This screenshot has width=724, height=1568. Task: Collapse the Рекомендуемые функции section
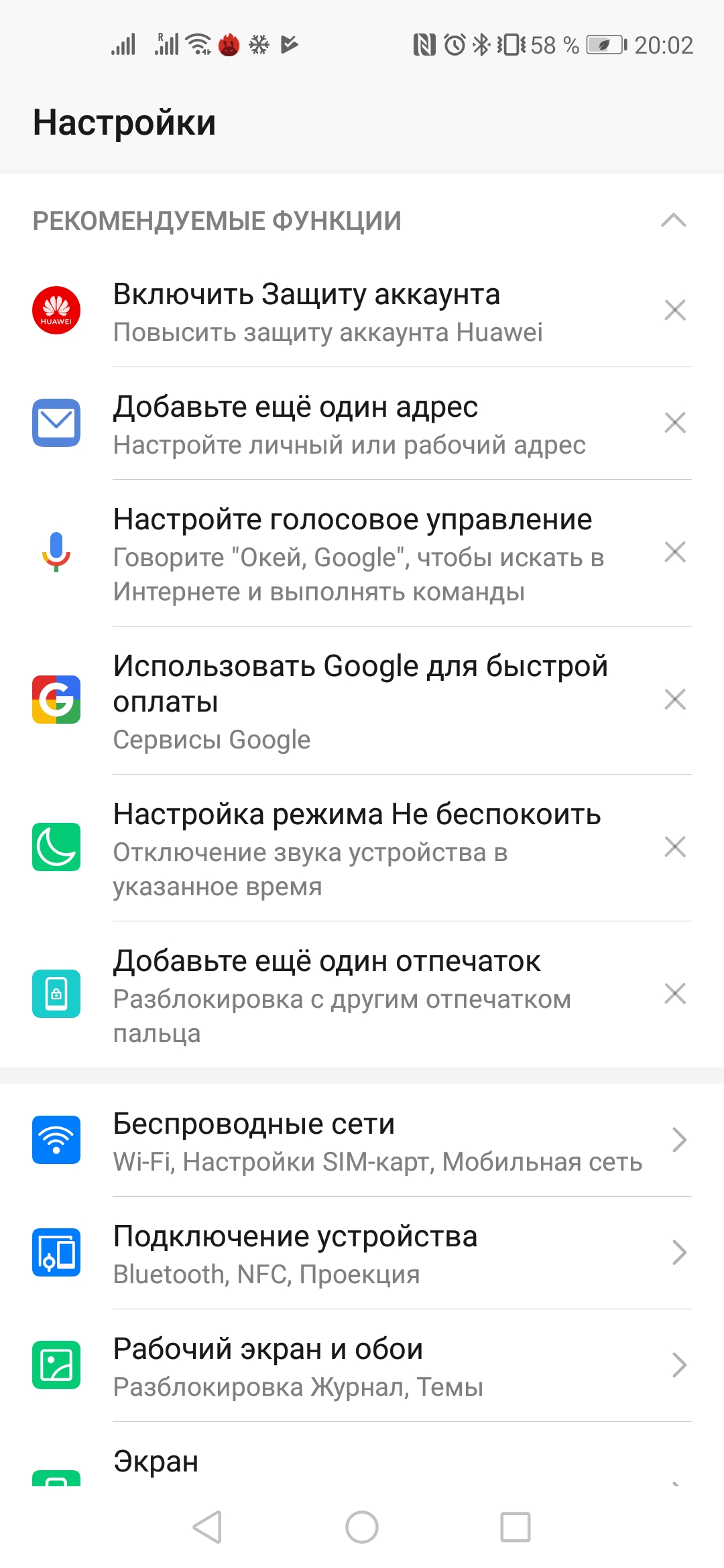674,220
